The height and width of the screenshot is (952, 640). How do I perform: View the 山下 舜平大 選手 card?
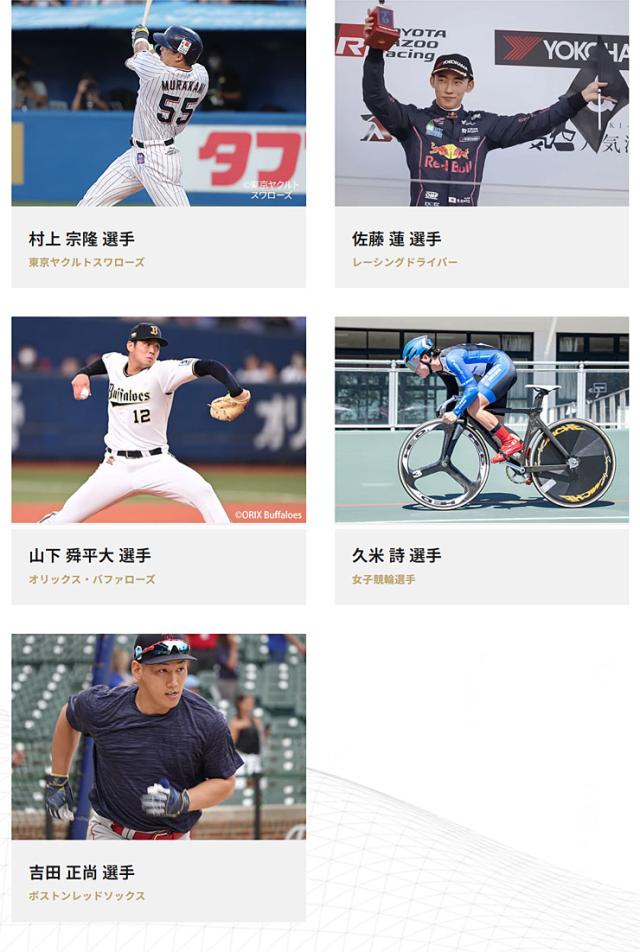pos(158,458)
